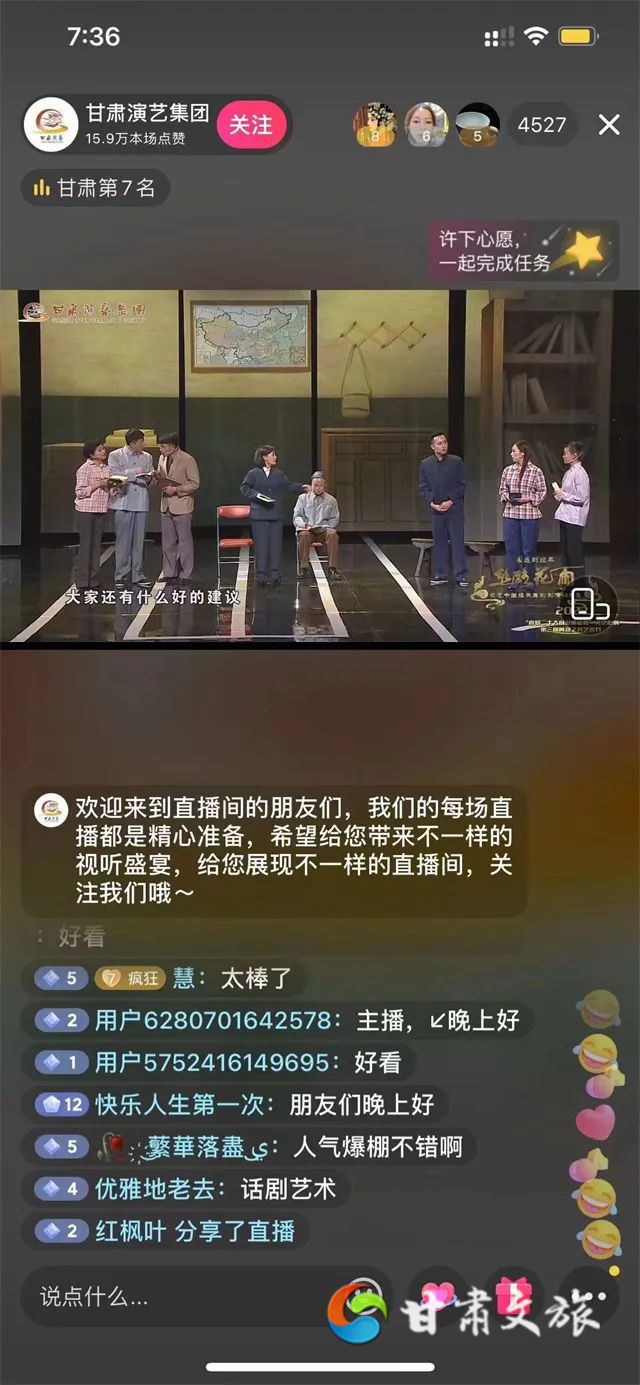Open the 甘肃第7名 ranking chip

point(95,188)
